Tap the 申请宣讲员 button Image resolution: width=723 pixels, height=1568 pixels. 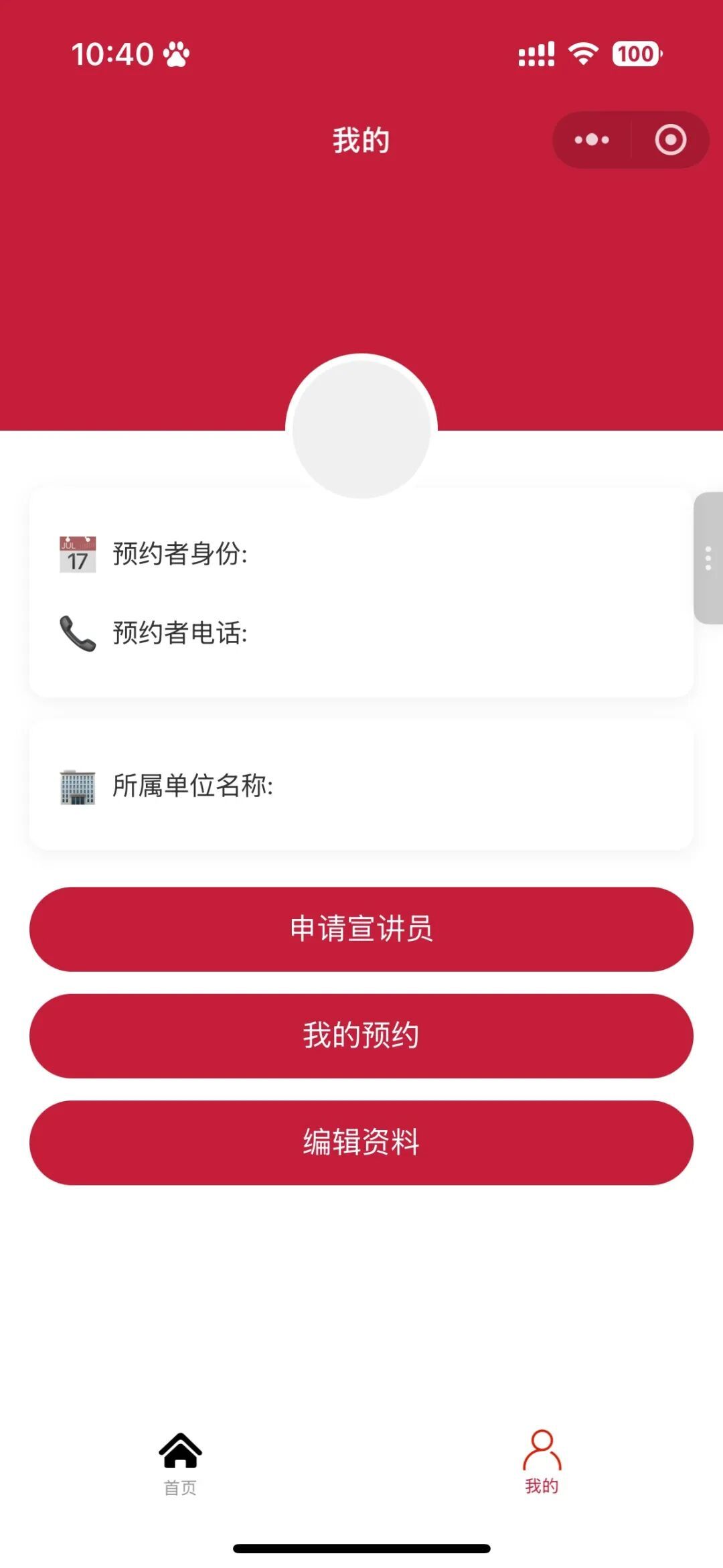pyautogui.click(x=361, y=929)
